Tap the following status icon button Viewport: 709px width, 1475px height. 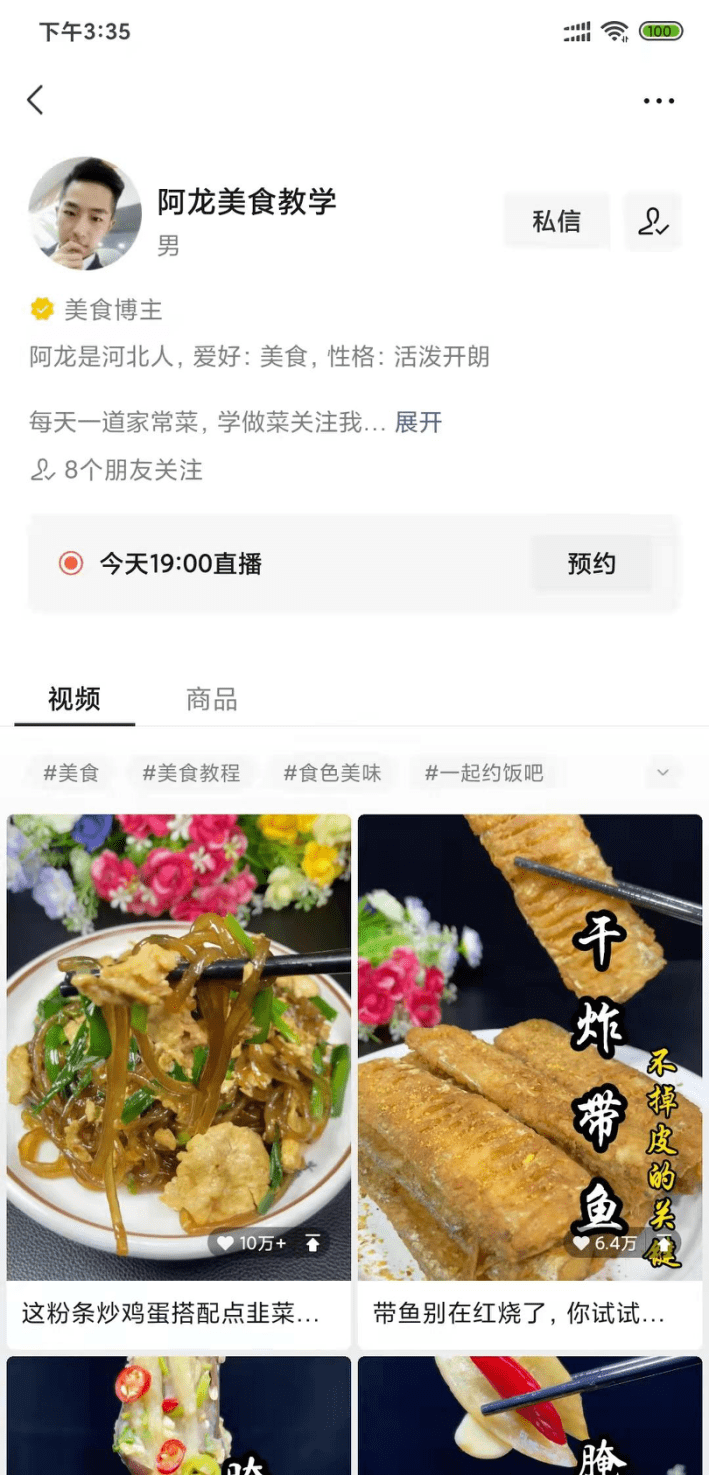pos(653,221)
